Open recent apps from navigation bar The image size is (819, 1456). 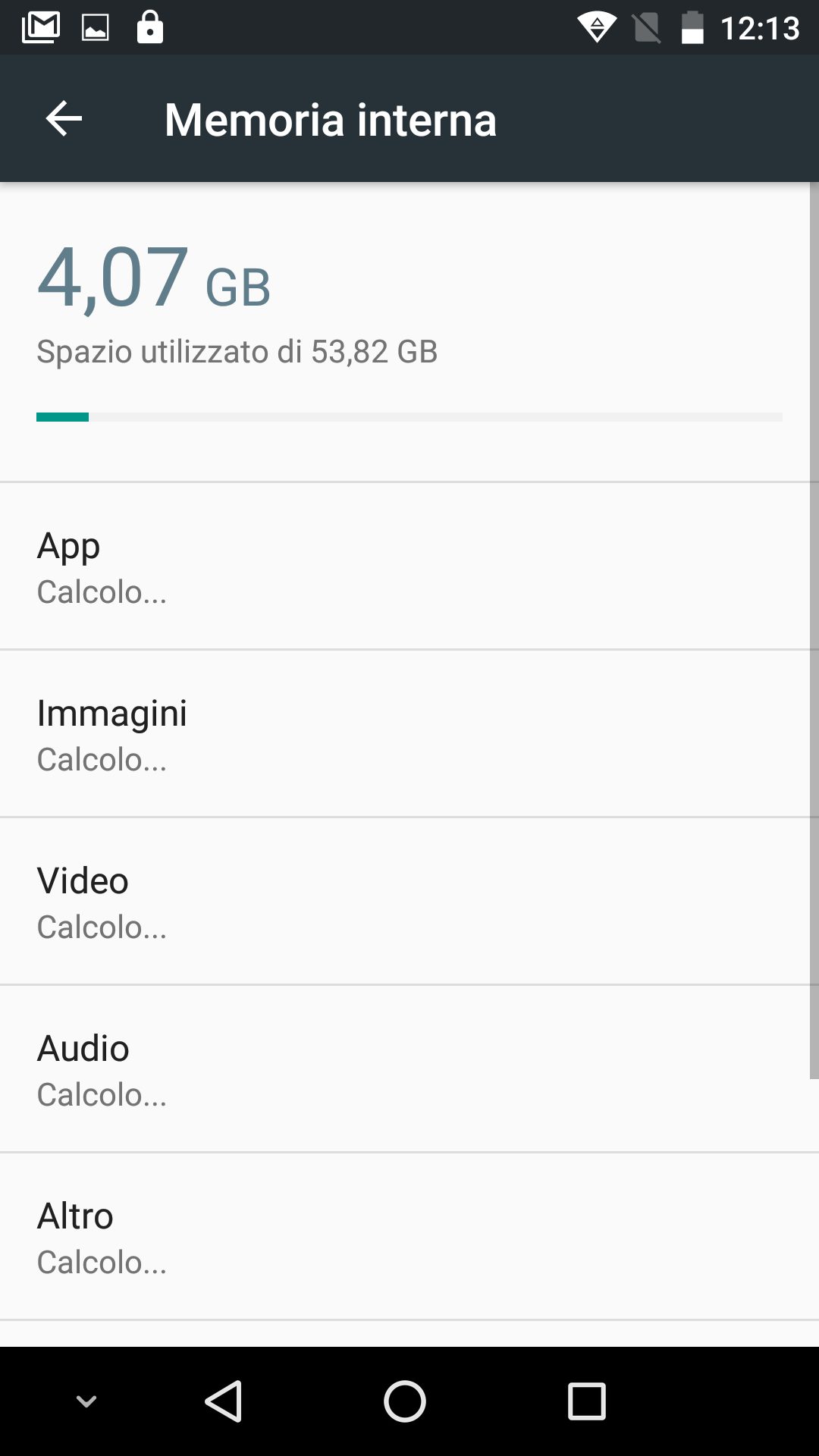tap(586, 1401)
